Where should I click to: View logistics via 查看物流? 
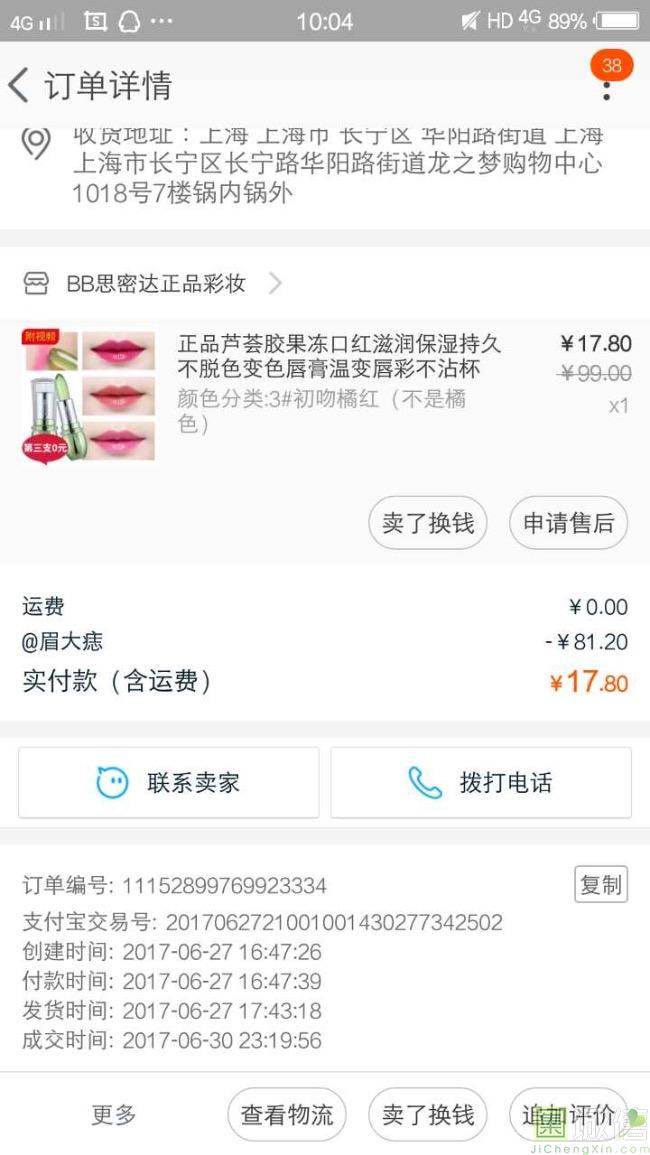tap(287, 1114)
